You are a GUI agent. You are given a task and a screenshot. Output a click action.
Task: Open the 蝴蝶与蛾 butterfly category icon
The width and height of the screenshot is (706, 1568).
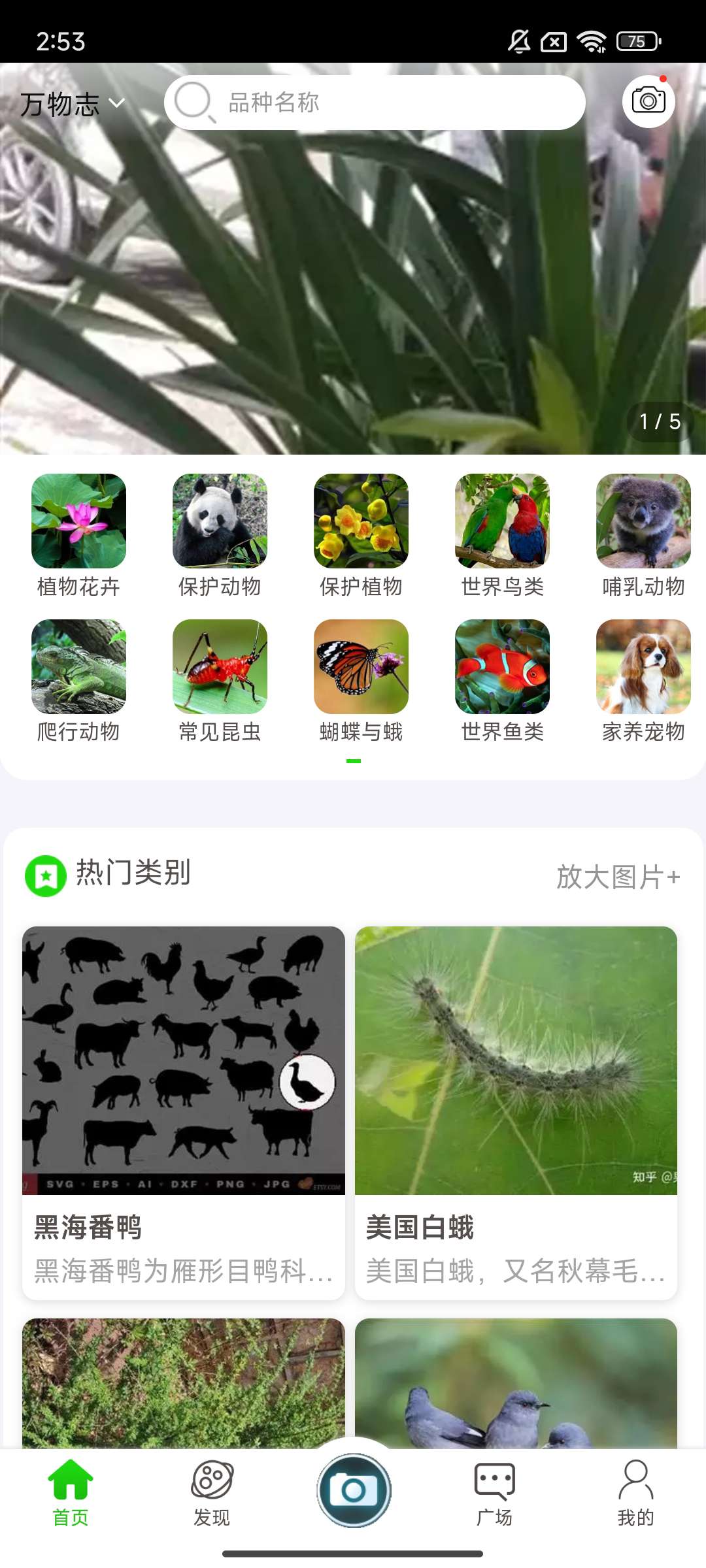(x=361, y=668)
